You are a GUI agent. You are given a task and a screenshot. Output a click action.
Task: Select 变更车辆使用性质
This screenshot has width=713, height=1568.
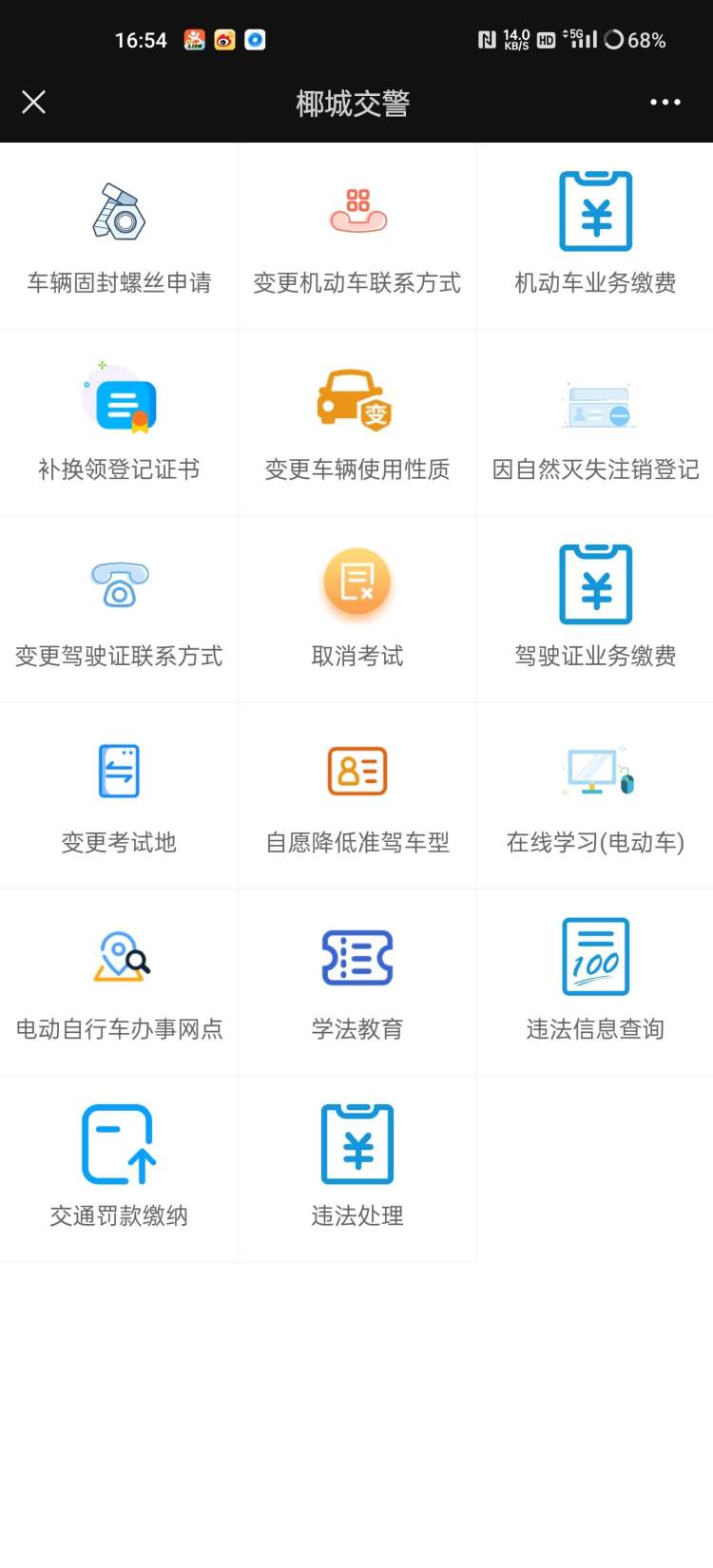[x=356, y=422]
